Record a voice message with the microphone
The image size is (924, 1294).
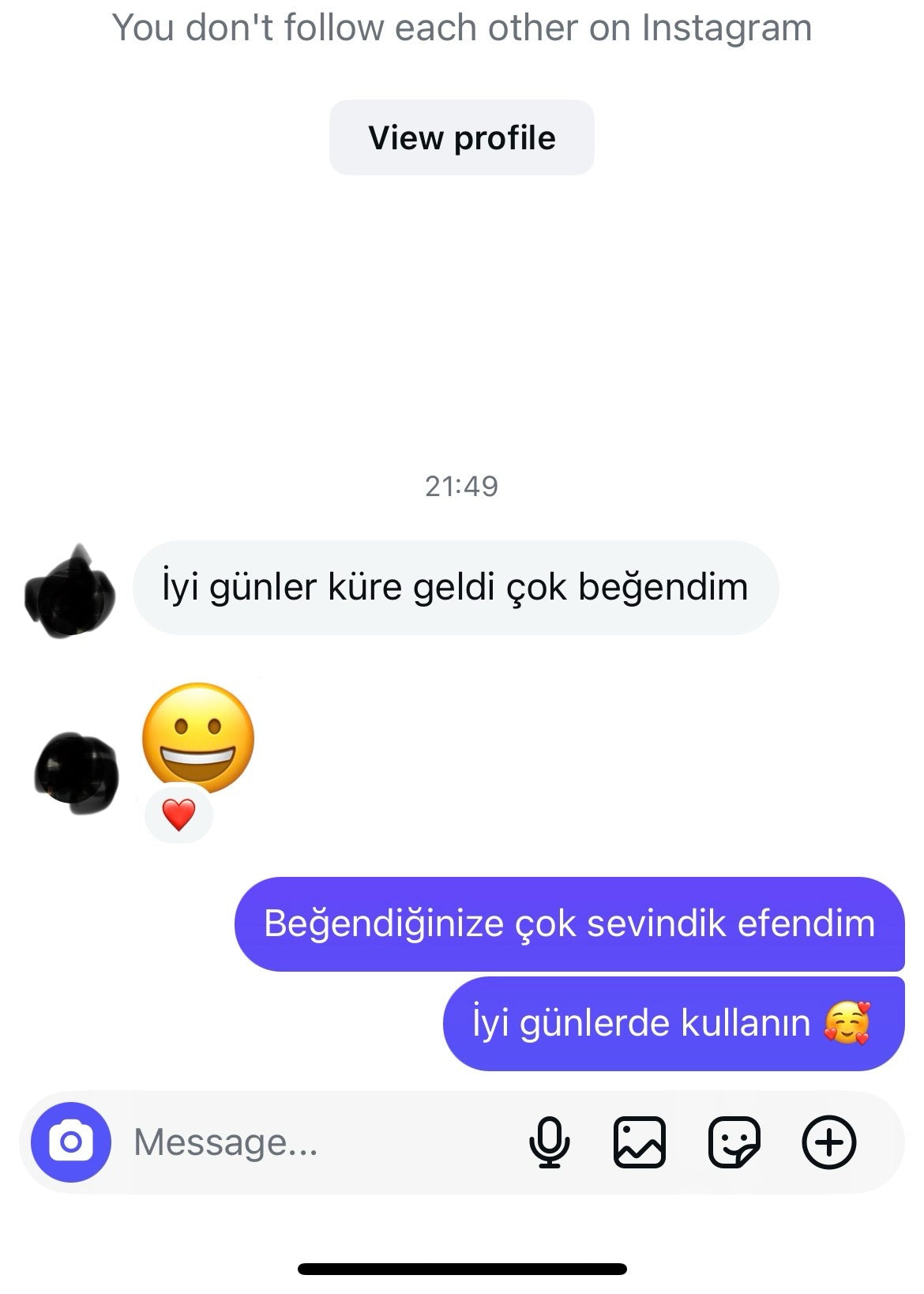click(x=549, y=1142)
